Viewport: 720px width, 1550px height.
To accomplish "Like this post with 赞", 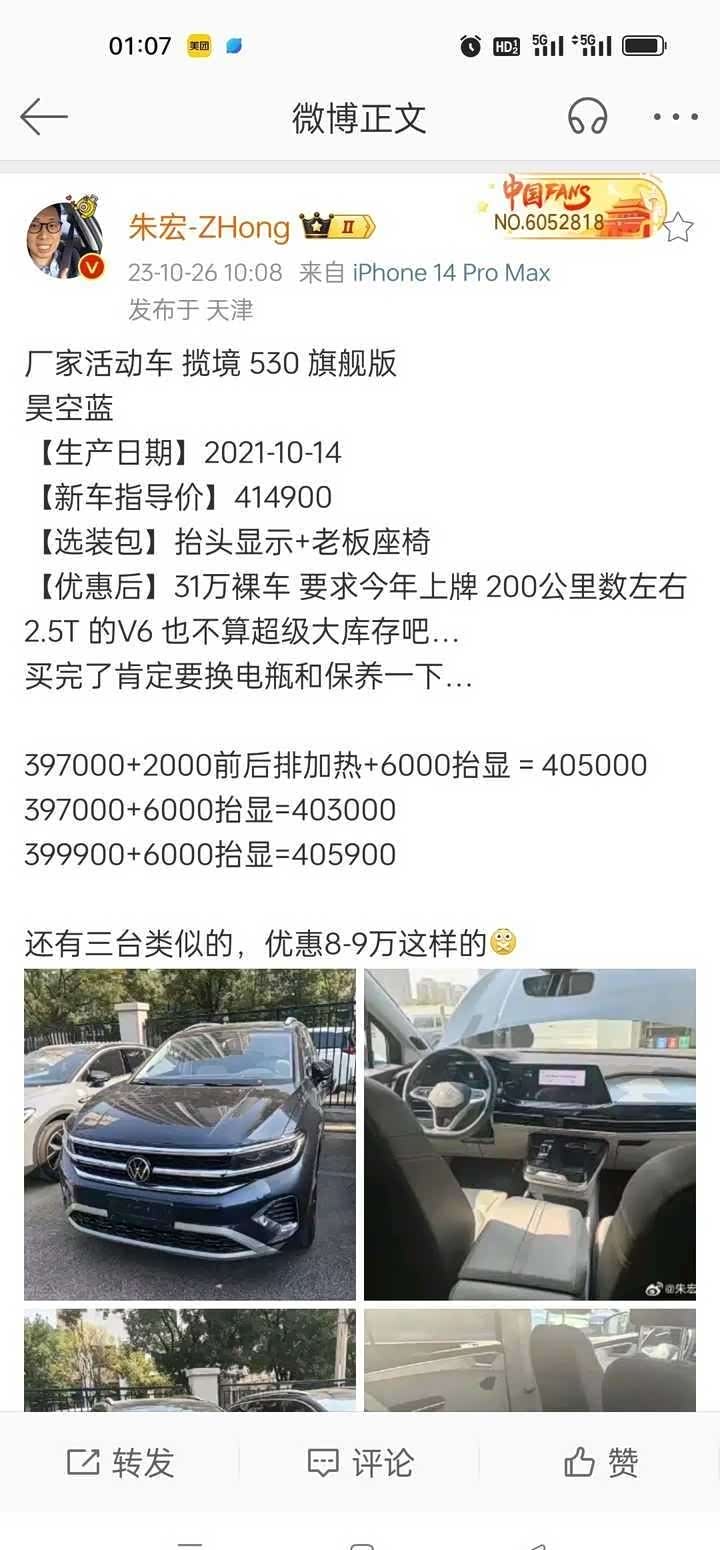I will click(x=600, y=1463).
